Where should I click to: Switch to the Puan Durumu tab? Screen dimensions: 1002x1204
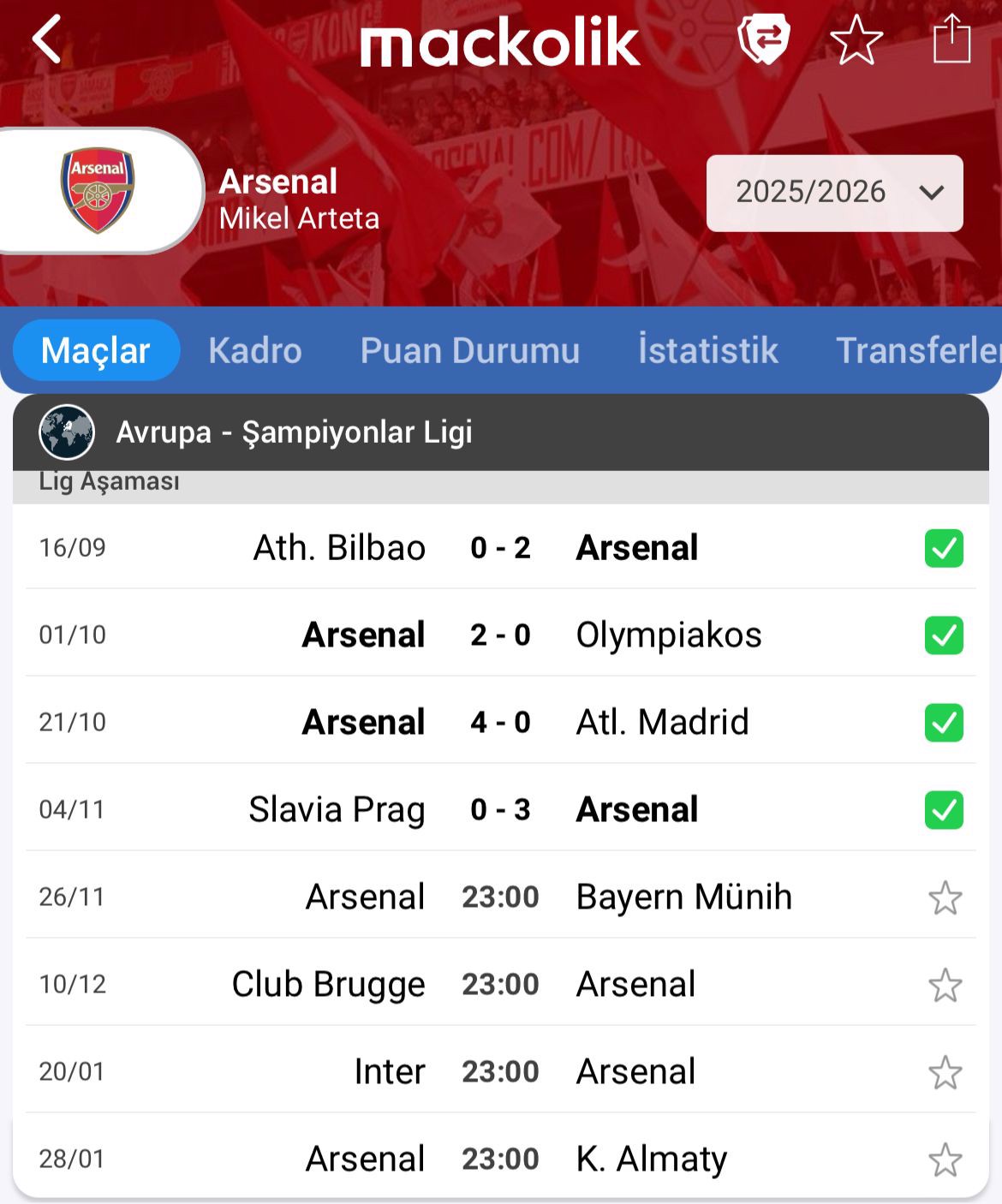tap(469, 351)
